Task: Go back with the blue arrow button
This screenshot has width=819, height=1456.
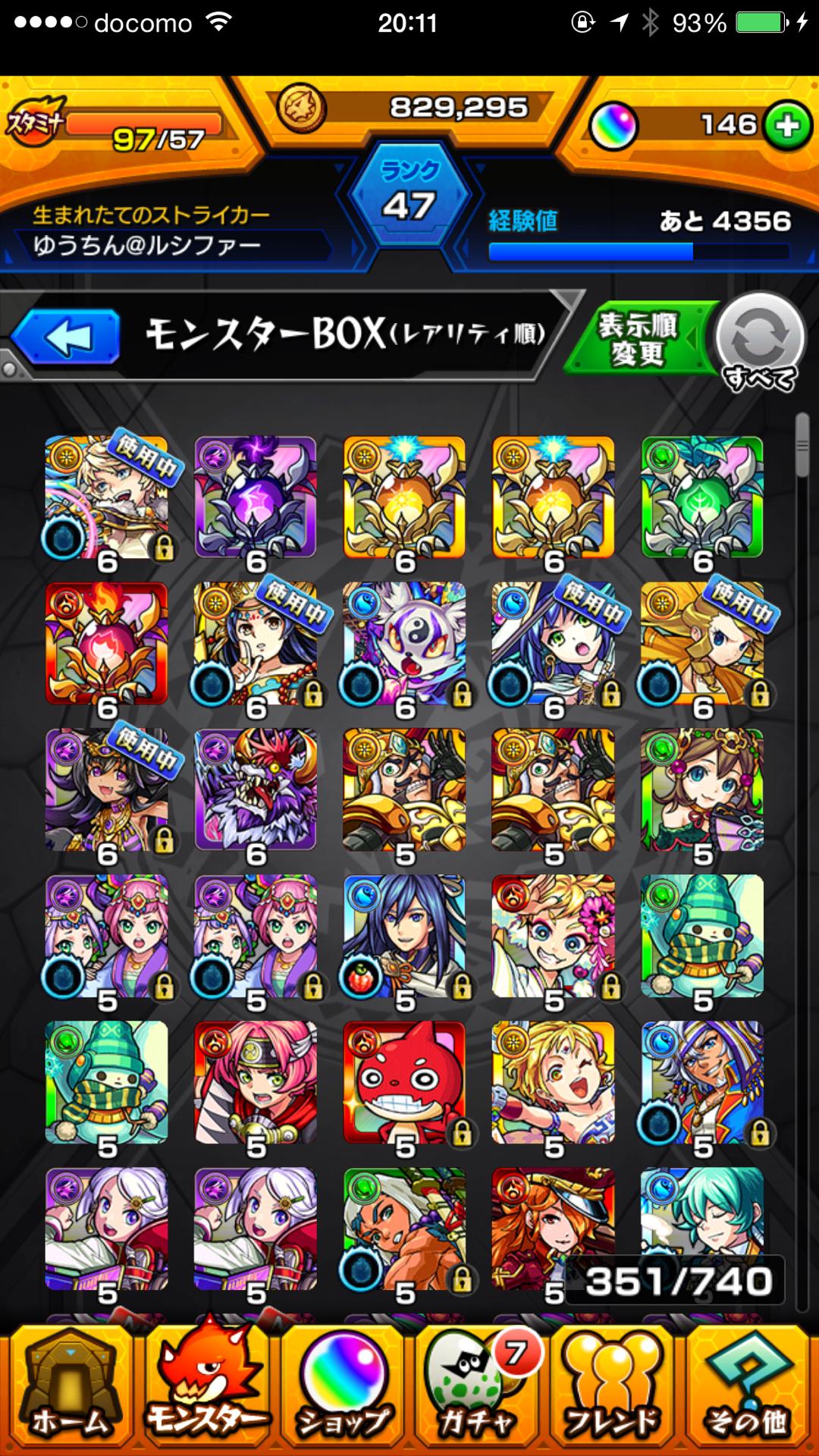Action: pos(67,337)
